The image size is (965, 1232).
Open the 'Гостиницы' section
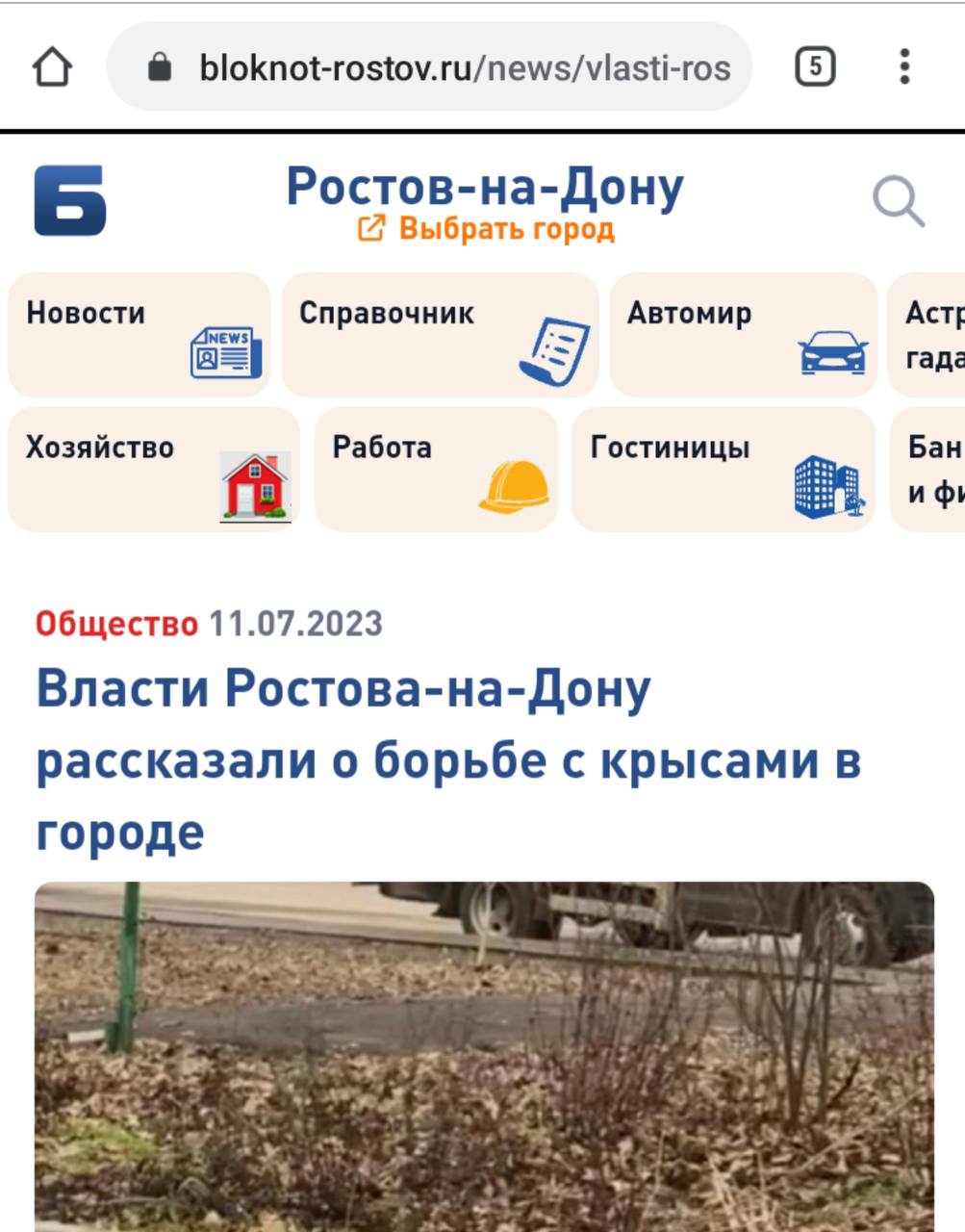[724, 470]
